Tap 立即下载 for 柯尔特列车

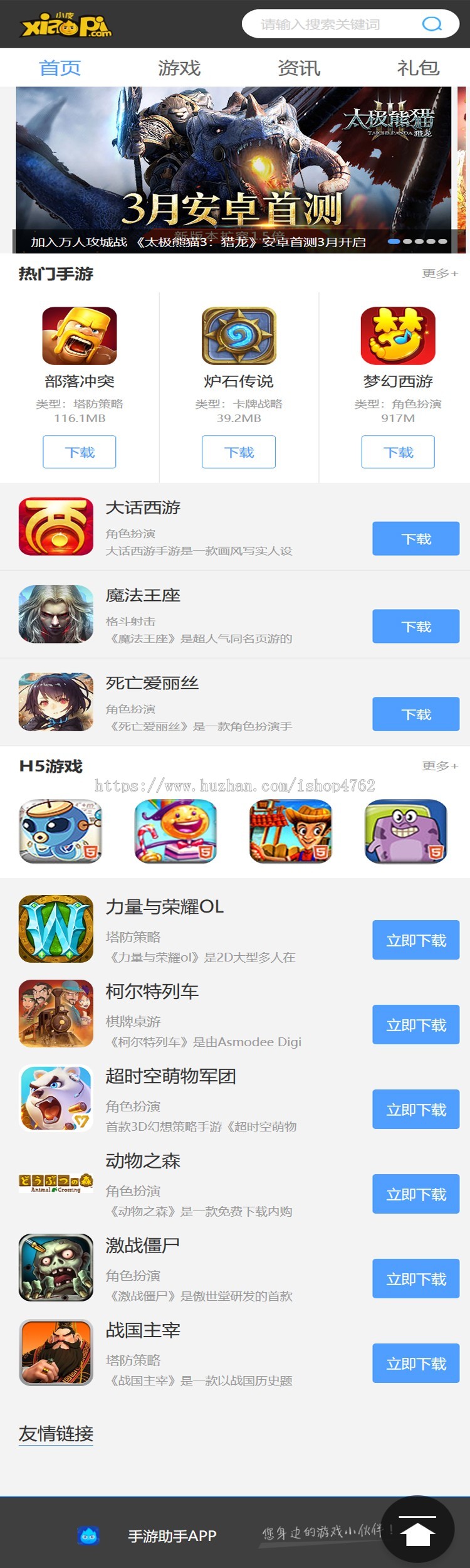coord(415,1025)
